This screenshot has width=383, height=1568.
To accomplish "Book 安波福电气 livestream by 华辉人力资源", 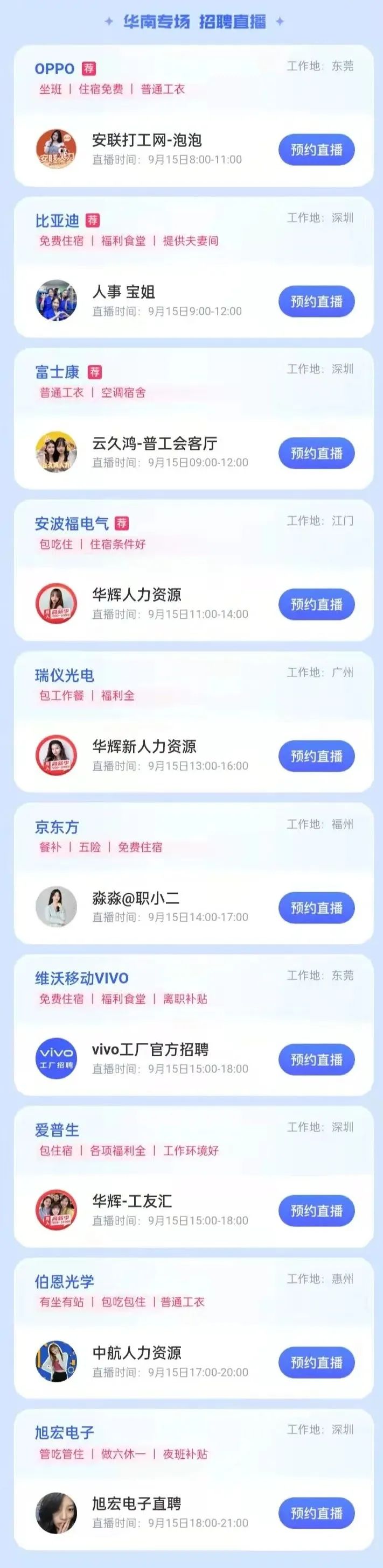I will (316, 604).
